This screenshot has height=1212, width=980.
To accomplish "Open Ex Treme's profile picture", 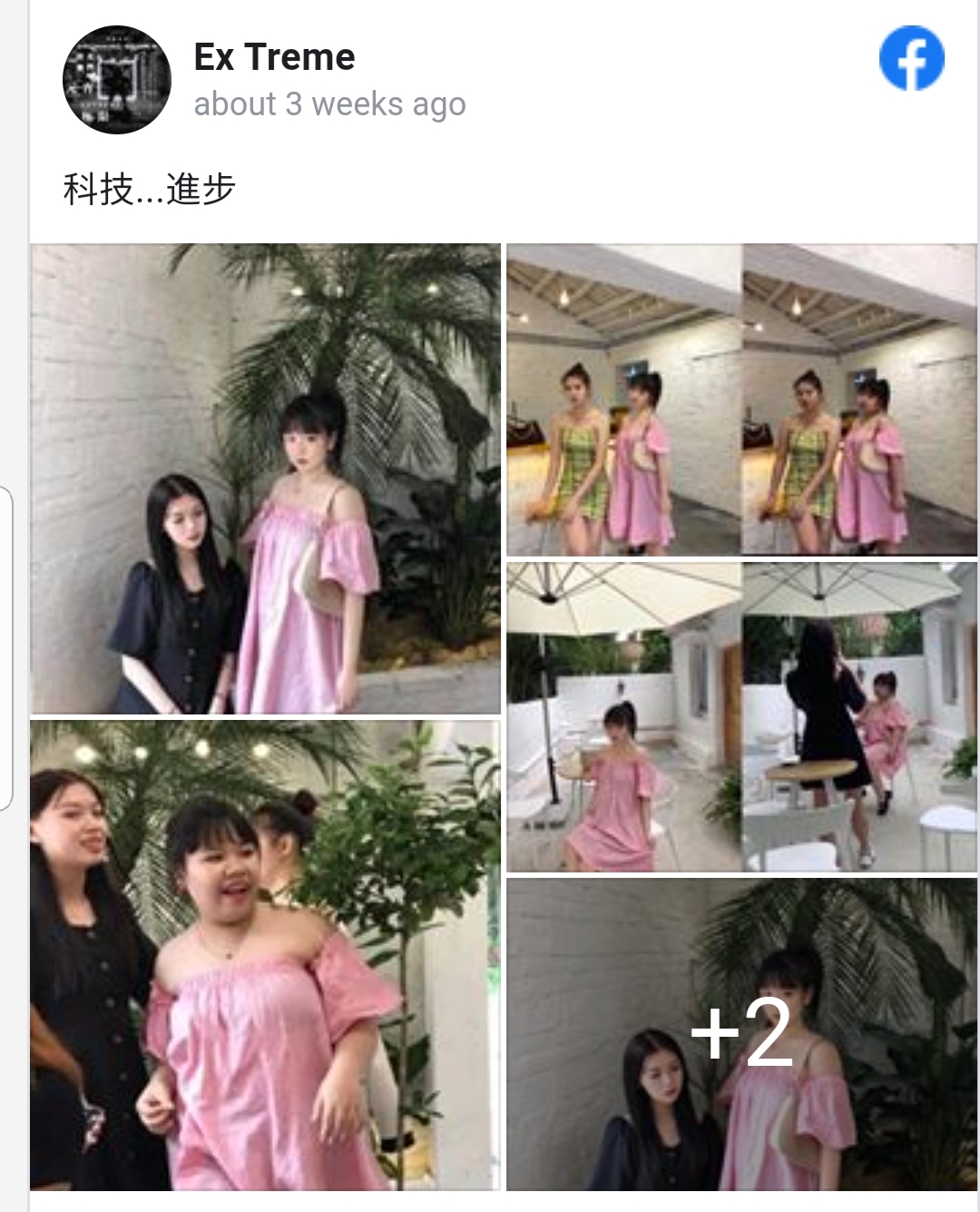I will pyautogui.click(x=116, y=80).
